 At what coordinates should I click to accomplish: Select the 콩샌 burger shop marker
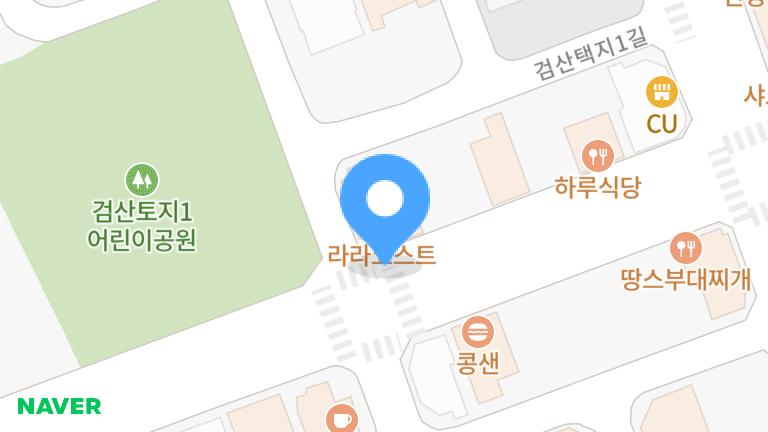pyautogui.click(x=478, y=331)
